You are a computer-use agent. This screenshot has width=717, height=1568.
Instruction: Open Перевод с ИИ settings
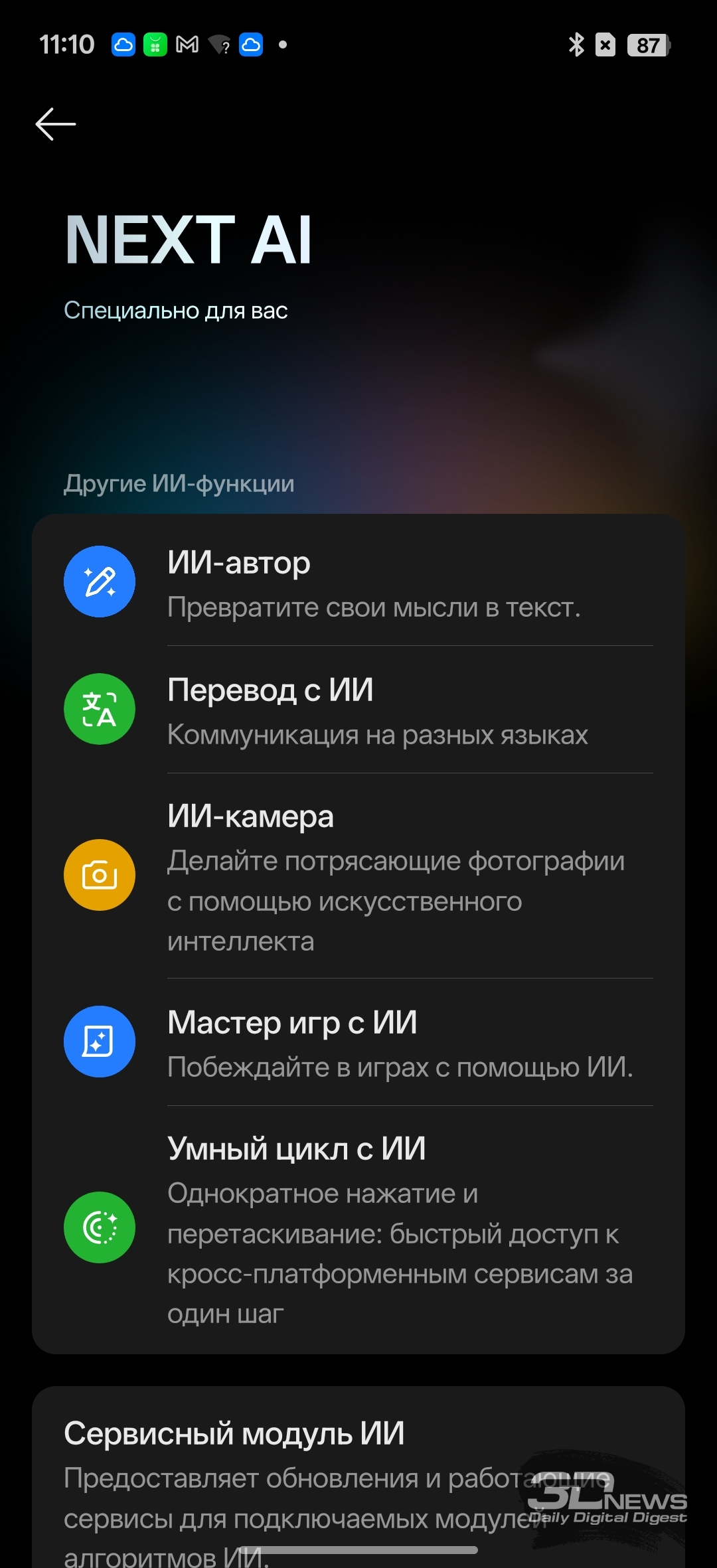[358, 710]
